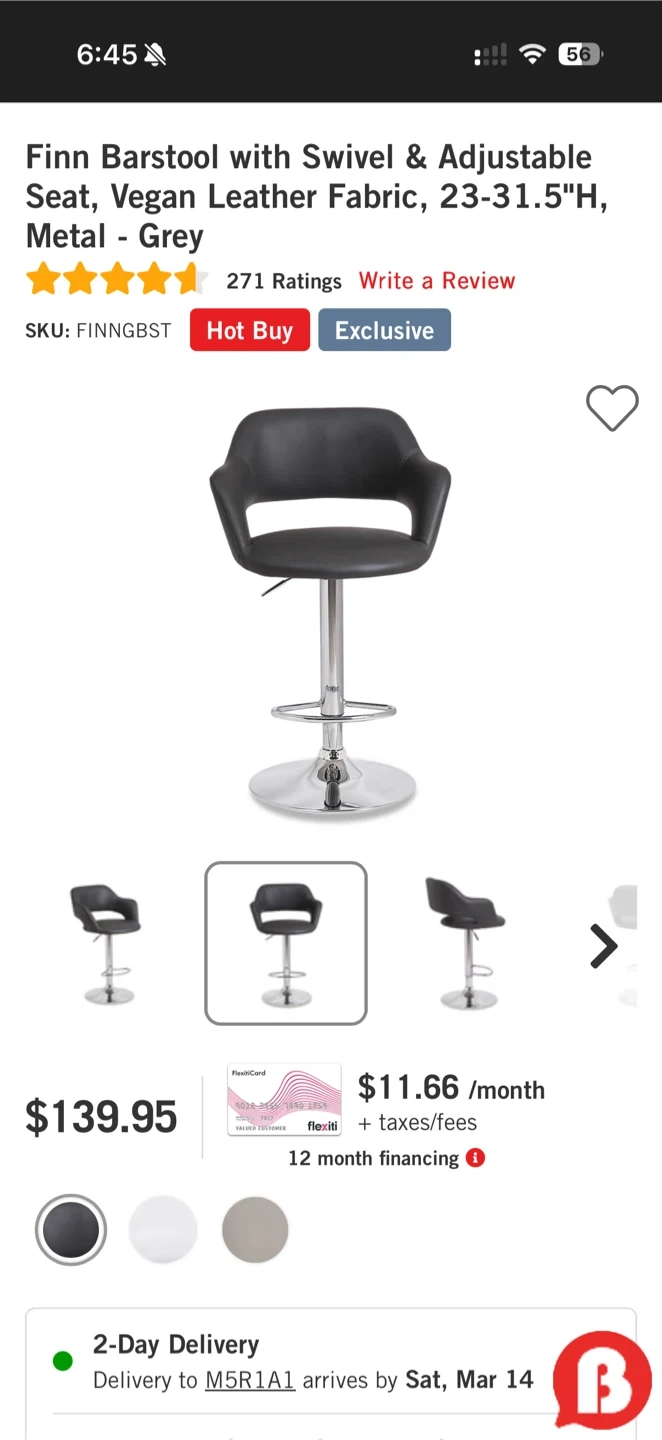Add the Finn Barstool to wishlist
Viewport: 662px width, 1440px height.
tap(611, 408)
